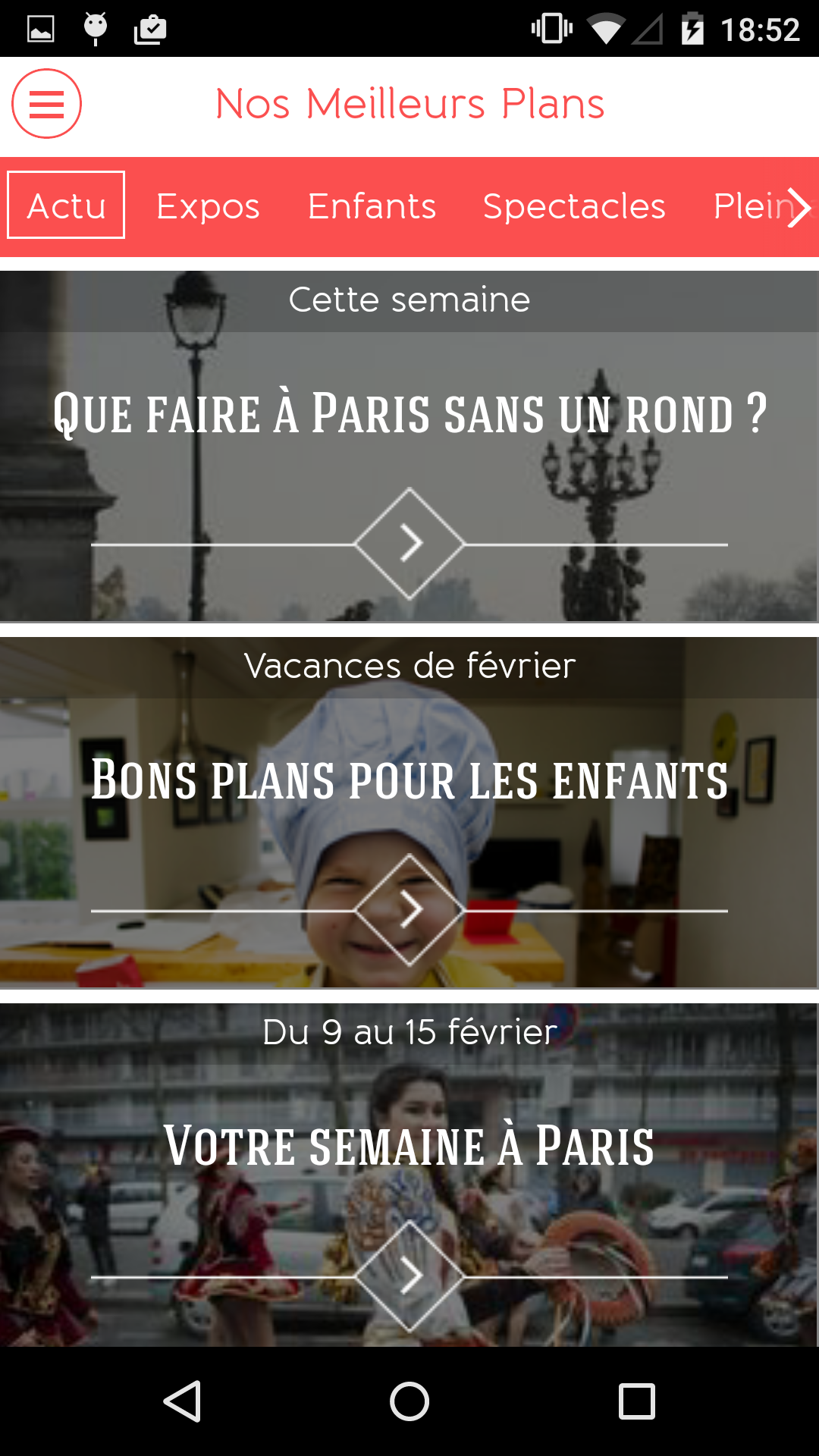Viewport: 819px width, 1456px height.
Task: Switch to the Spectacles tab
Action: click(574, 206)
